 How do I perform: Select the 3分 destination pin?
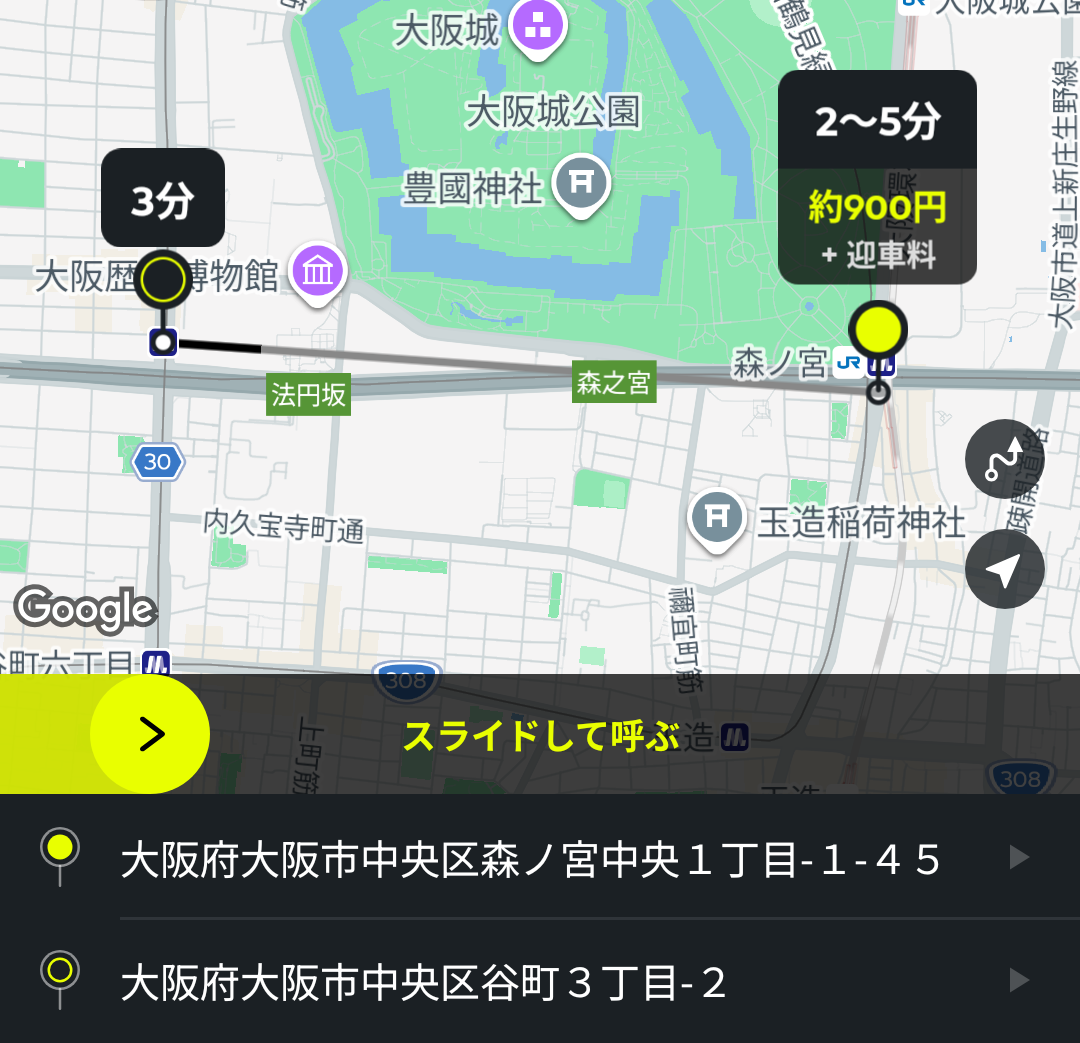(163, 280)
